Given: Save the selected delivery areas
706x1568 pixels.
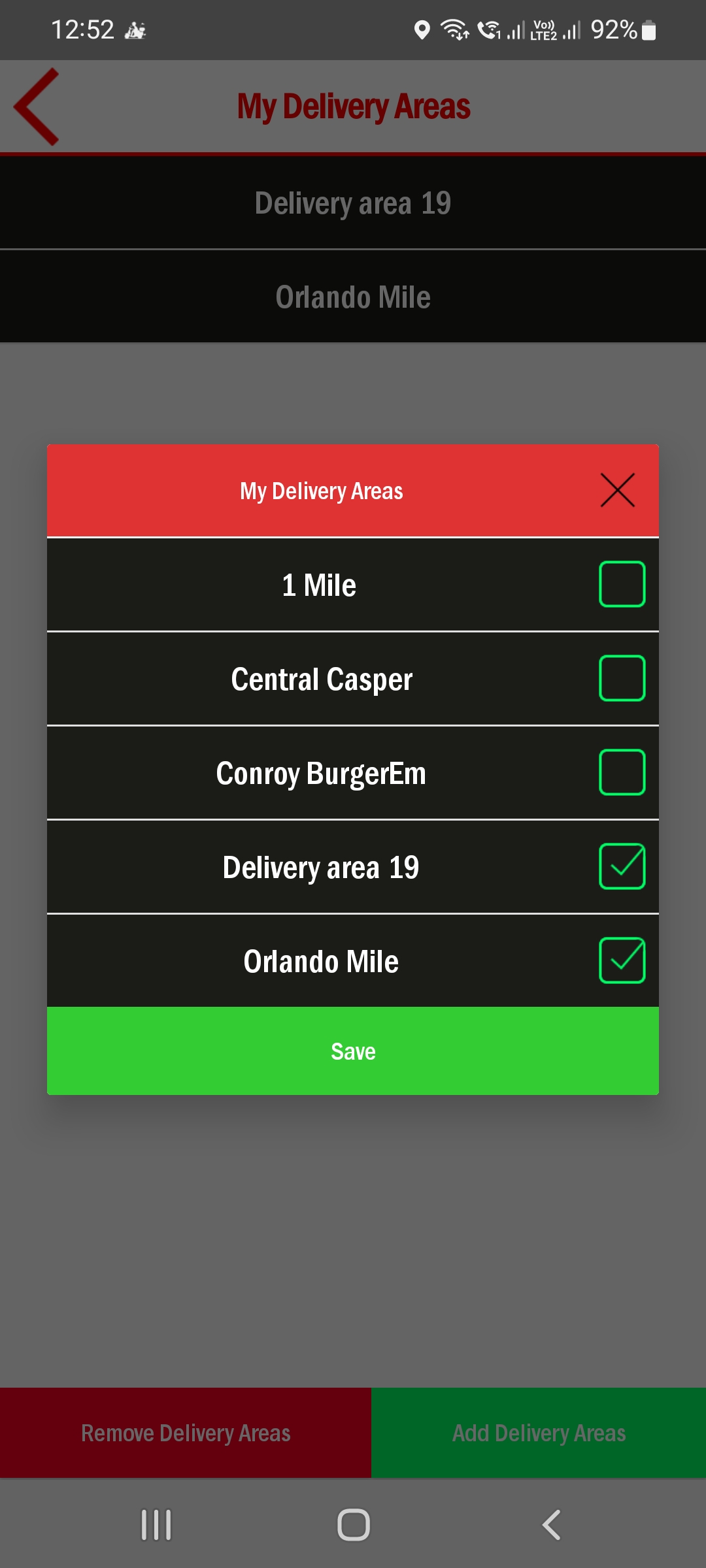Looking at the screenshot, I should pos(353,1051).
